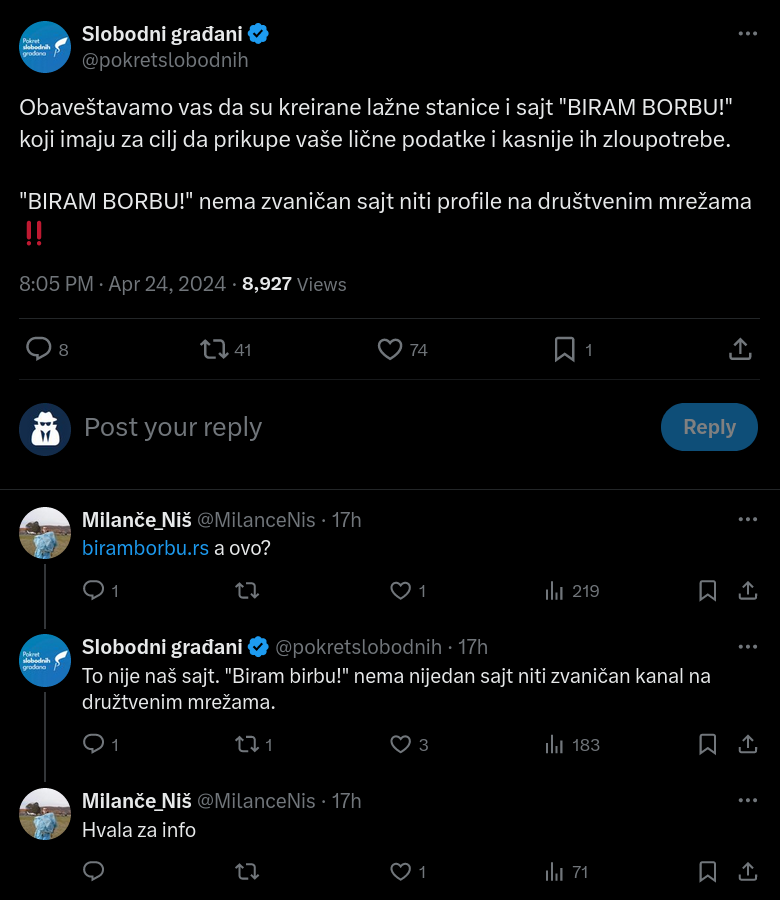This screenshot has height=900, width=780.
Task: Open overflow menu on "a ovo?" reply
Action: coord(747,520)
